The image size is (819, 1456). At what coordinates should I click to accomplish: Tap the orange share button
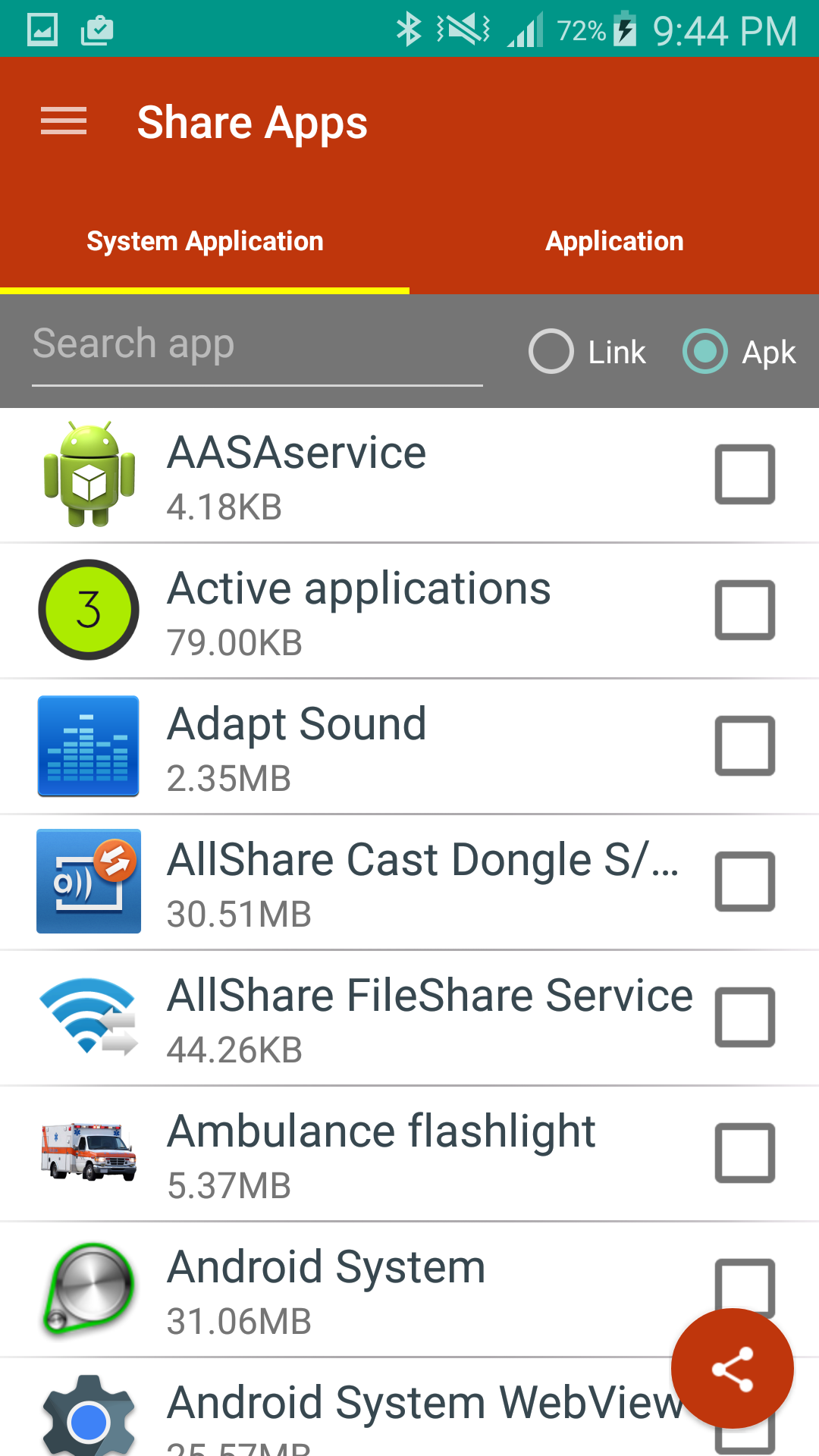pos(732,1367)
